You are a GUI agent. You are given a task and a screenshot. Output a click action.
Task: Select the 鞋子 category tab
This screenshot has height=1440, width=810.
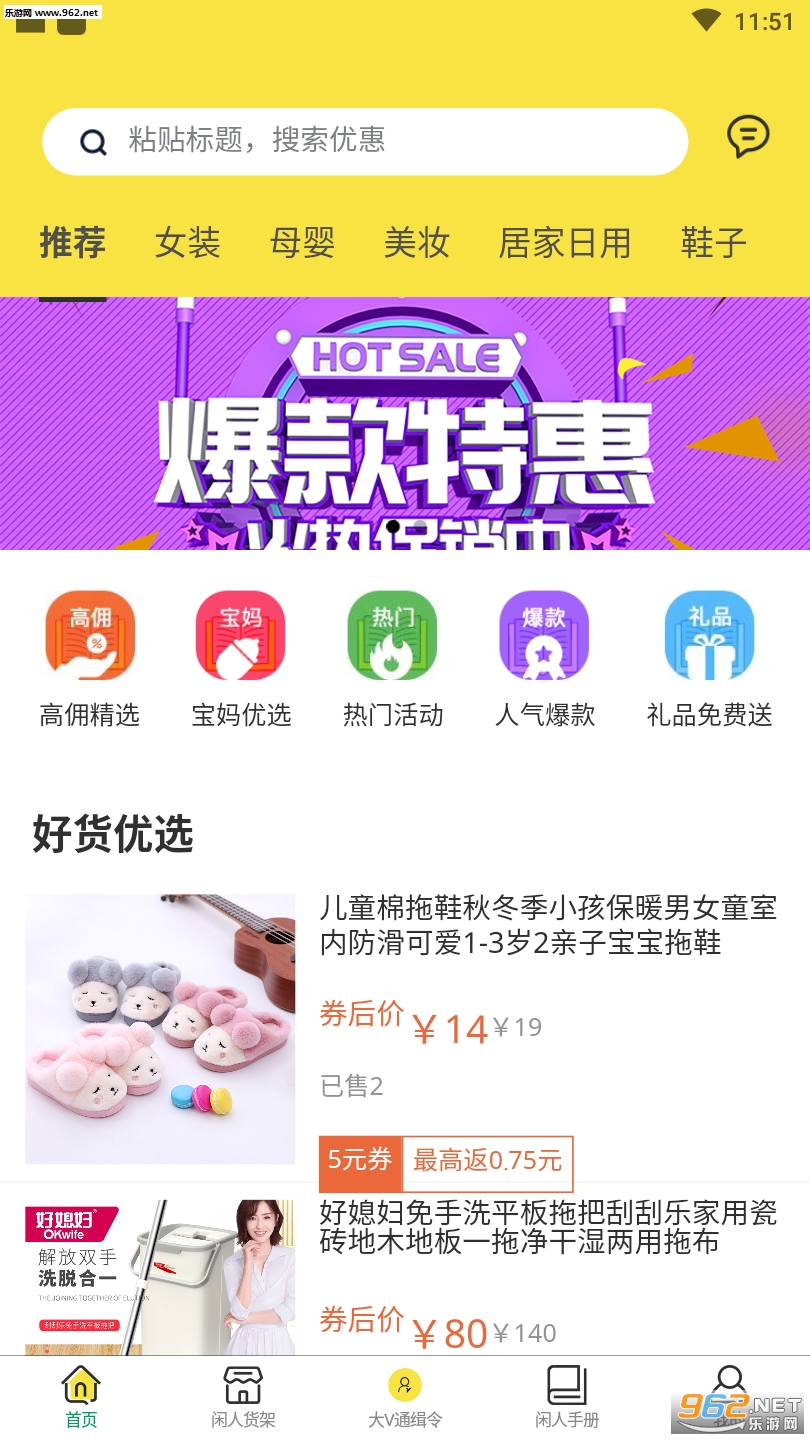click(x=713, y=243)
